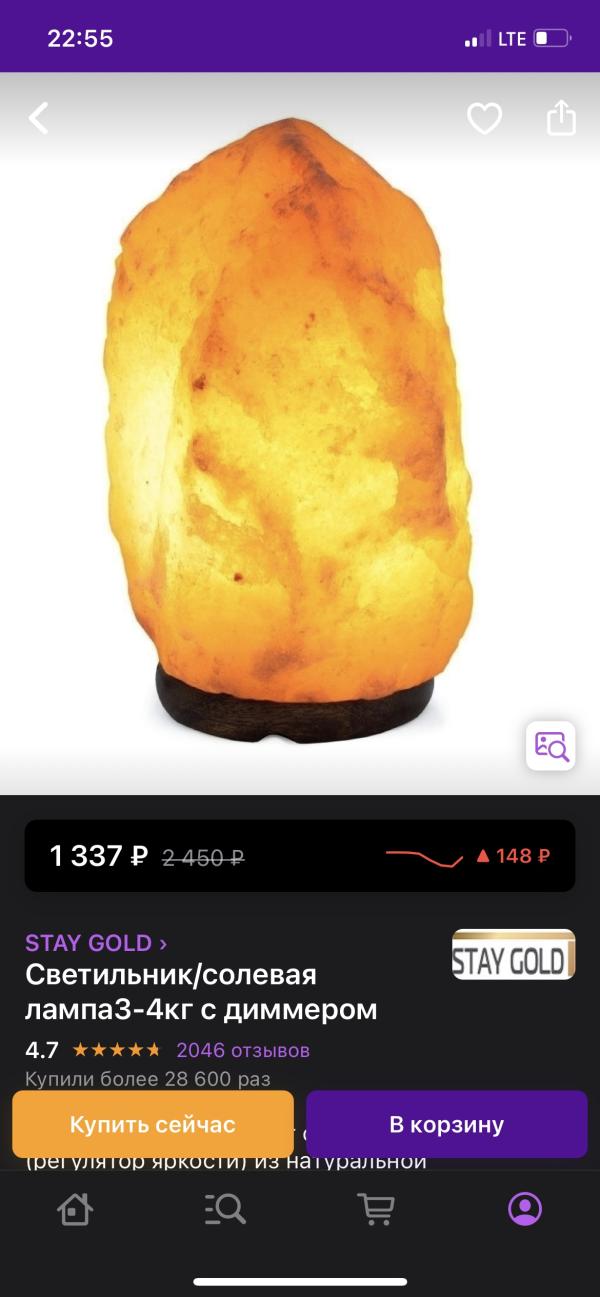The width and height of the screenshot is (600, 1297).
Task: Read the 2046 reviews
Action: pyautogui.click(x=243, y=1050)
